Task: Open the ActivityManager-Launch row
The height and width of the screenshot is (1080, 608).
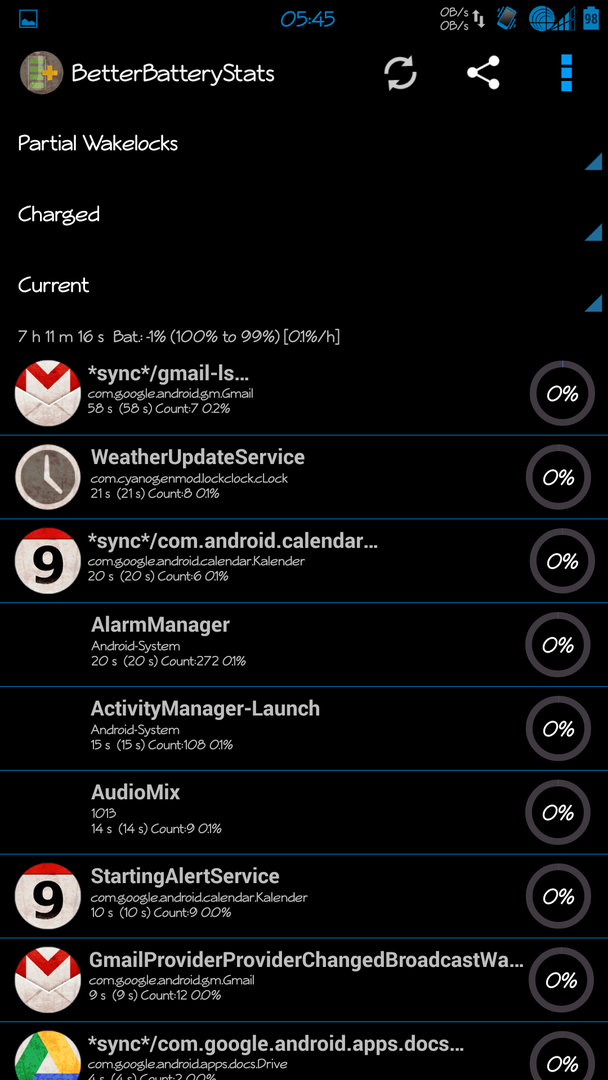Action: click(x=304, y=729)
